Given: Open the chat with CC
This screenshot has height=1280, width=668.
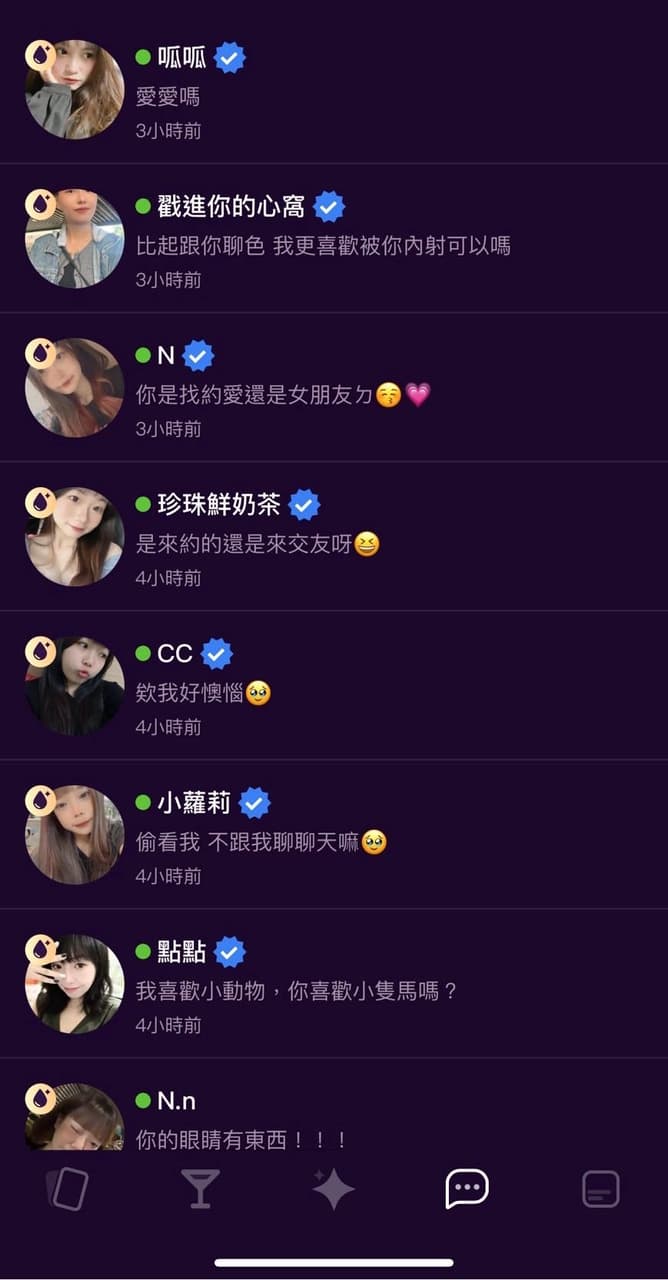Looking at the screenshot, I should pos(334,686).
